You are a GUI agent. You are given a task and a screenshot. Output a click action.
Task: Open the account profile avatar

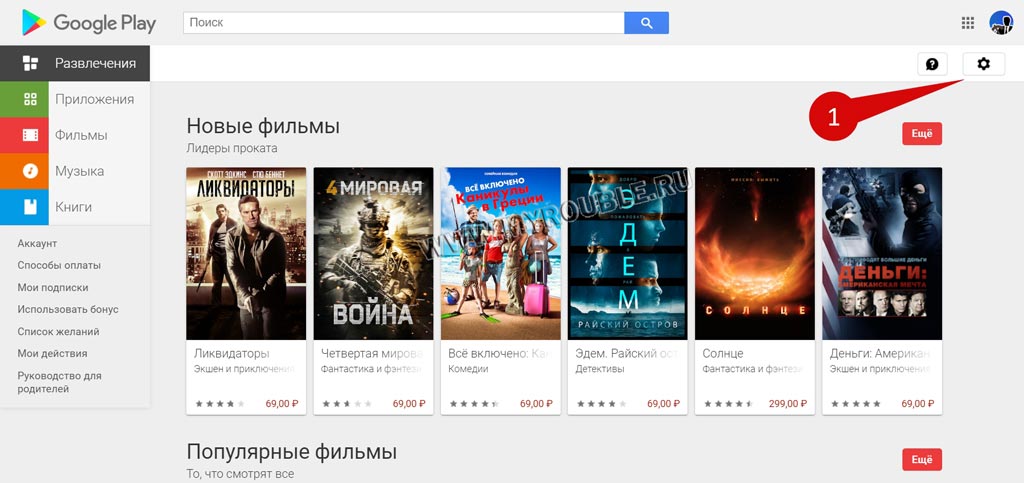1001,23
